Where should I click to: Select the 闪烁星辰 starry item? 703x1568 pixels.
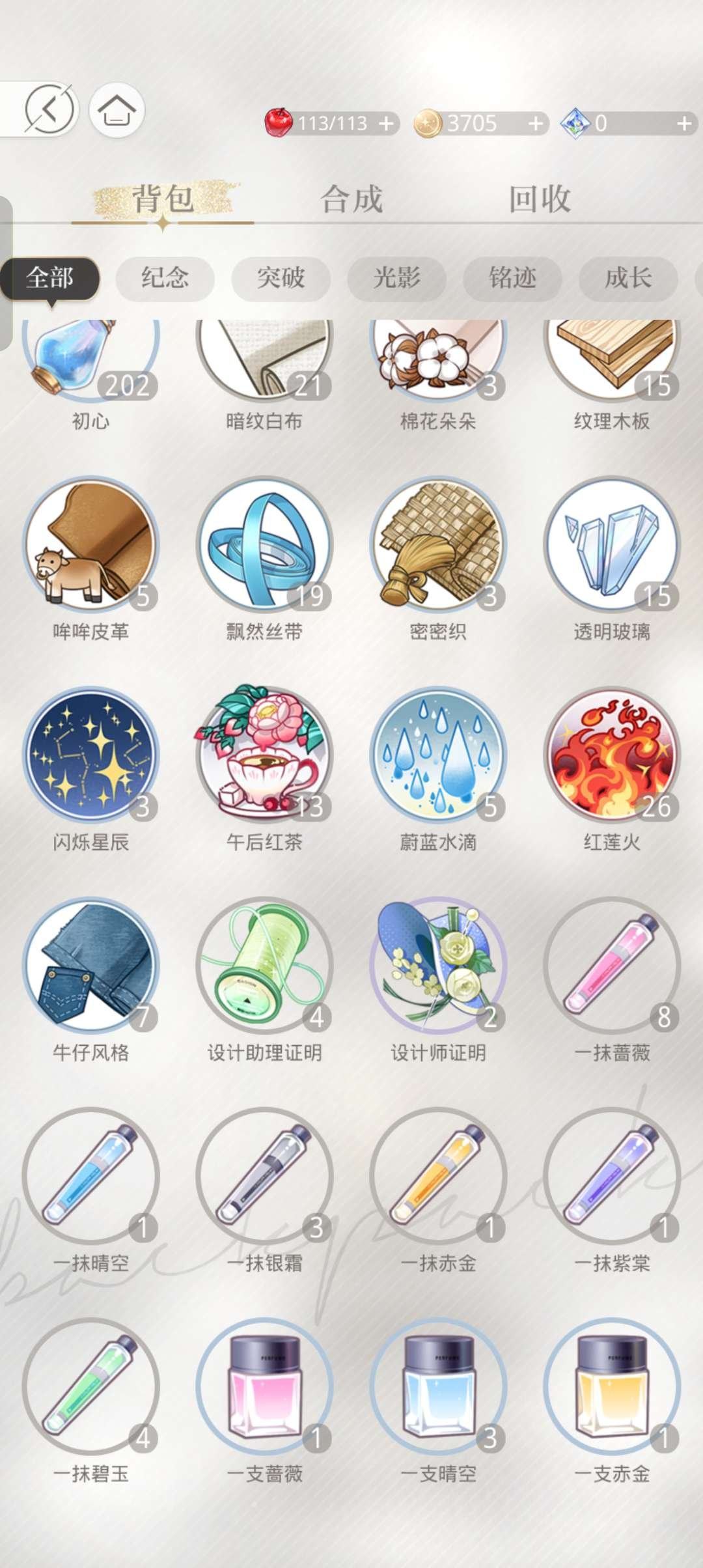tap(91, 755)
